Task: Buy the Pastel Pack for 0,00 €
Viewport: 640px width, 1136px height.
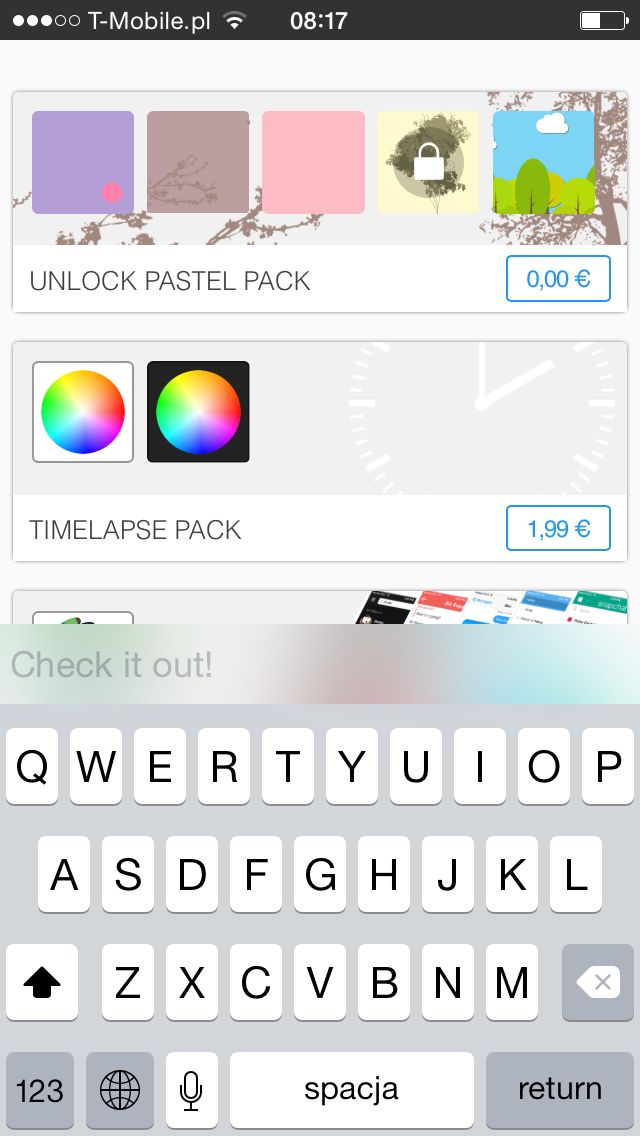Action: pos(558,279)
